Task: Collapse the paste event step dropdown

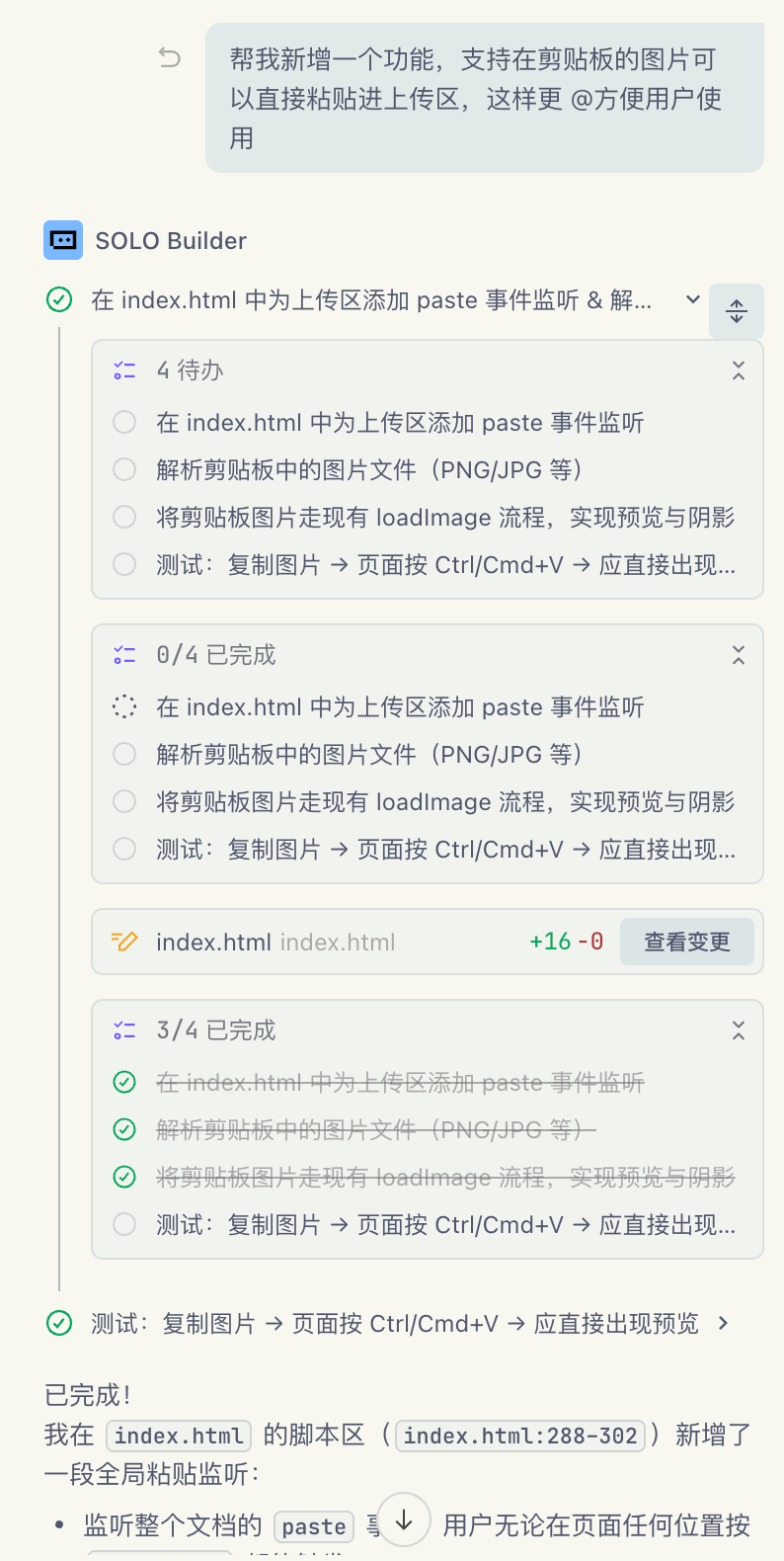Action: pos(693,299)
